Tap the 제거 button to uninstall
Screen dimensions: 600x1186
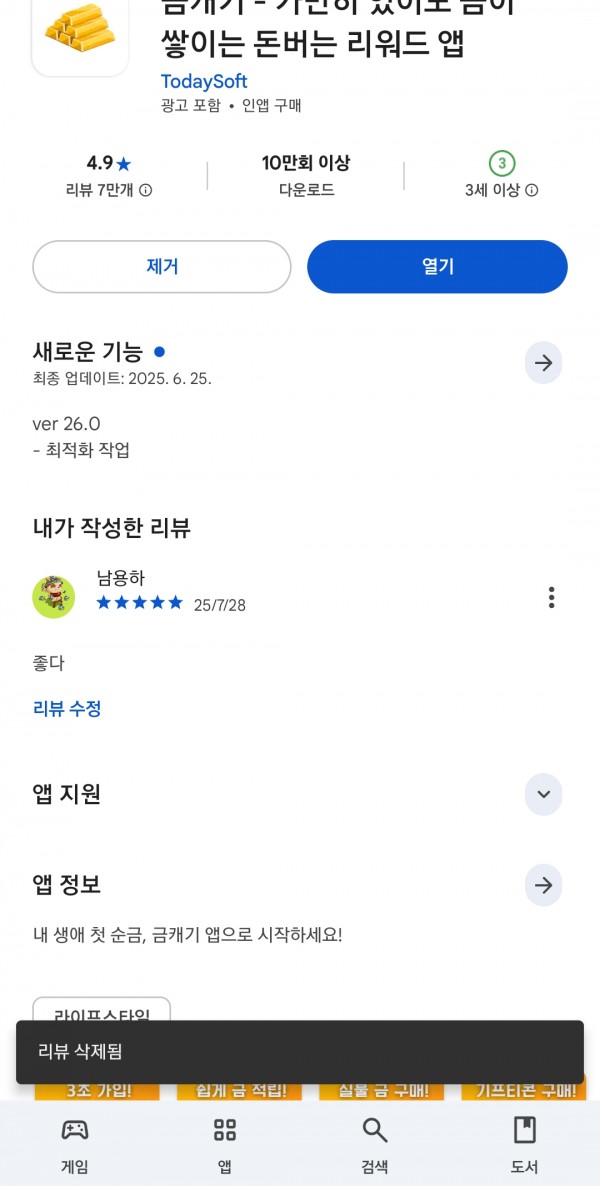point(161,266)
